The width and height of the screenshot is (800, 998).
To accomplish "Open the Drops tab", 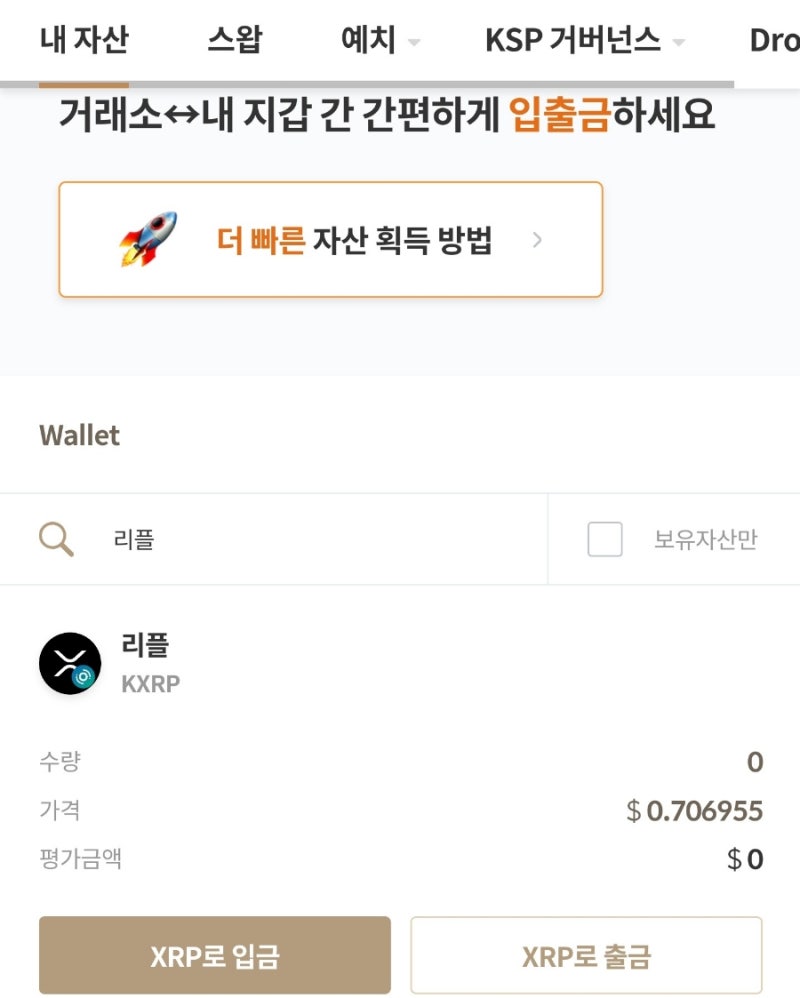I will pyautogui.click(x=774, y=41).
